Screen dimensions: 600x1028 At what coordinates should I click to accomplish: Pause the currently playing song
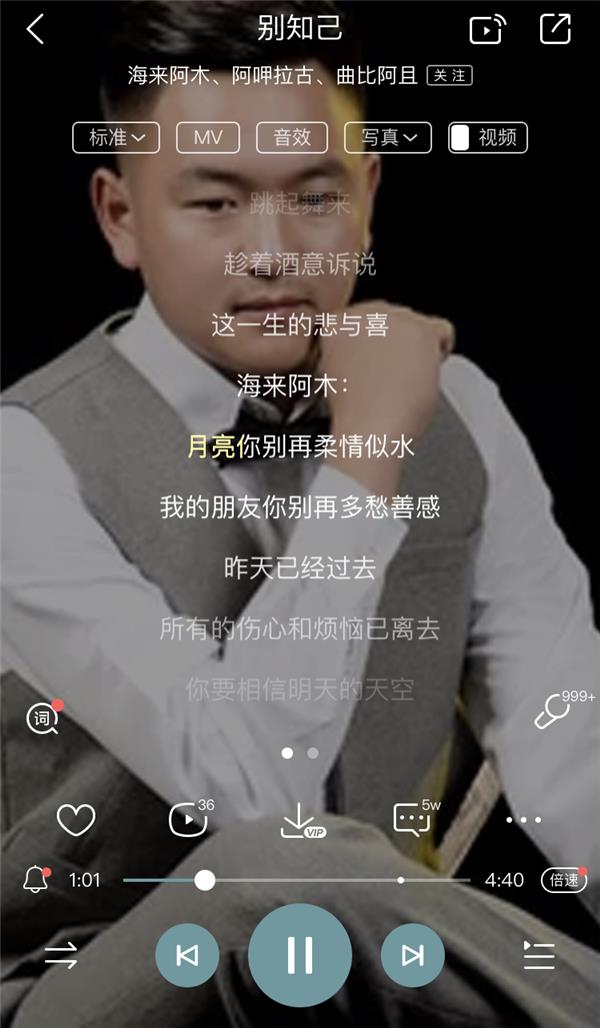click(x=300, y=956)
